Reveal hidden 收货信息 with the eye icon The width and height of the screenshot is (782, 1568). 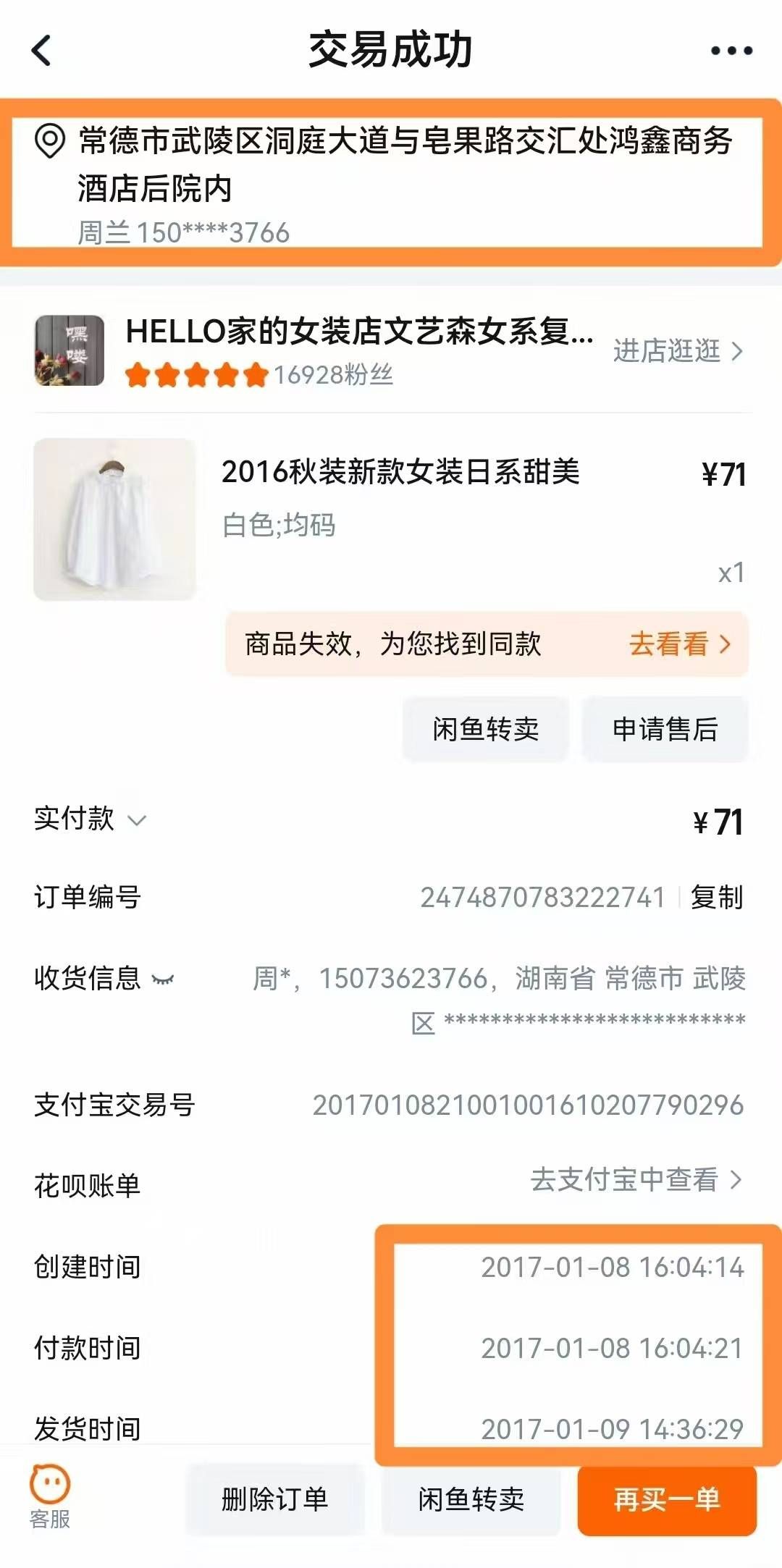tap(163, 979)
